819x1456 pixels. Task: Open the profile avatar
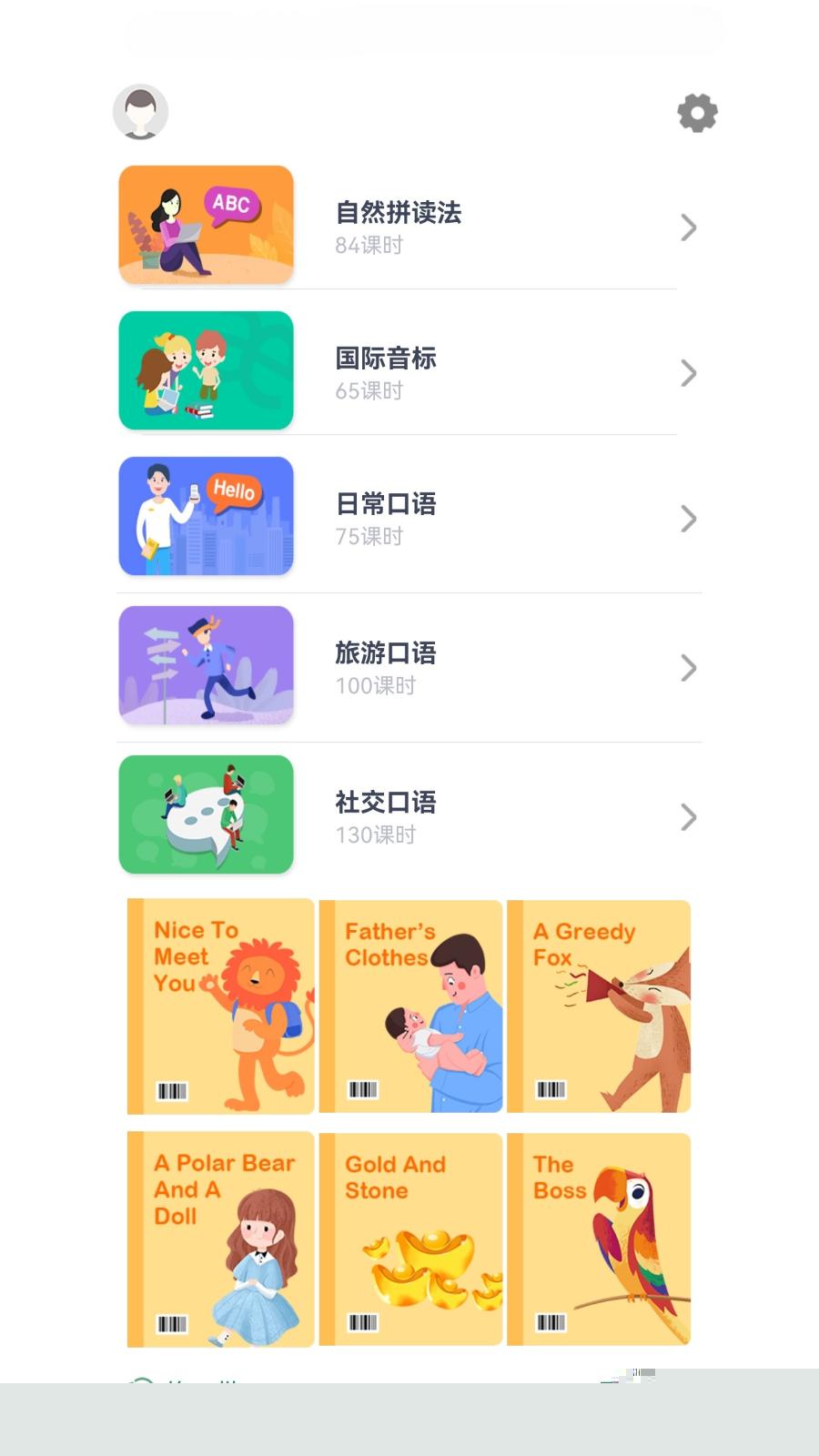140,112
